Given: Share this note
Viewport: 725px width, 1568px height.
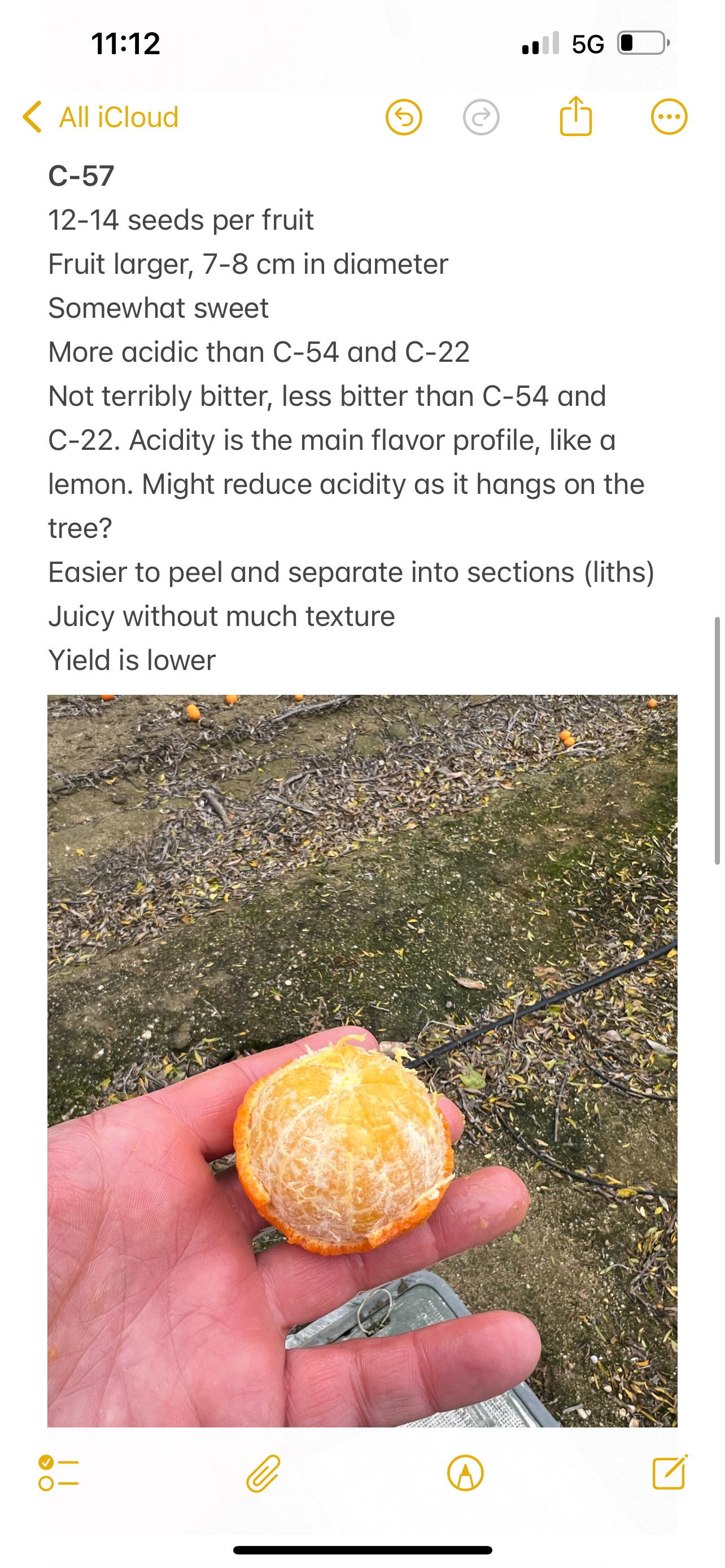Looking at the screenshot, I should click(575, 116).
